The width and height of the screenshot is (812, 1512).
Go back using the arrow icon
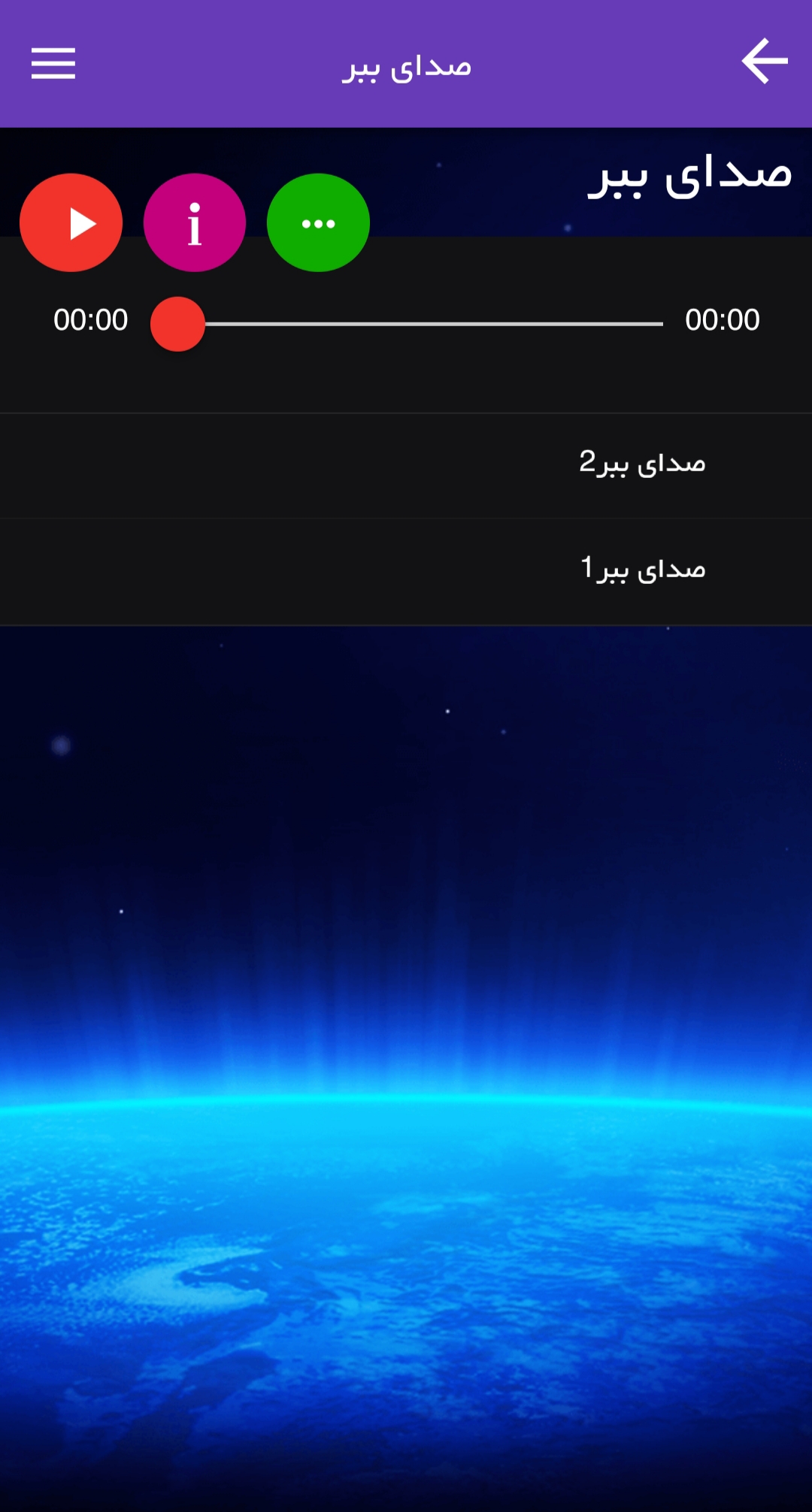(764, 62)
